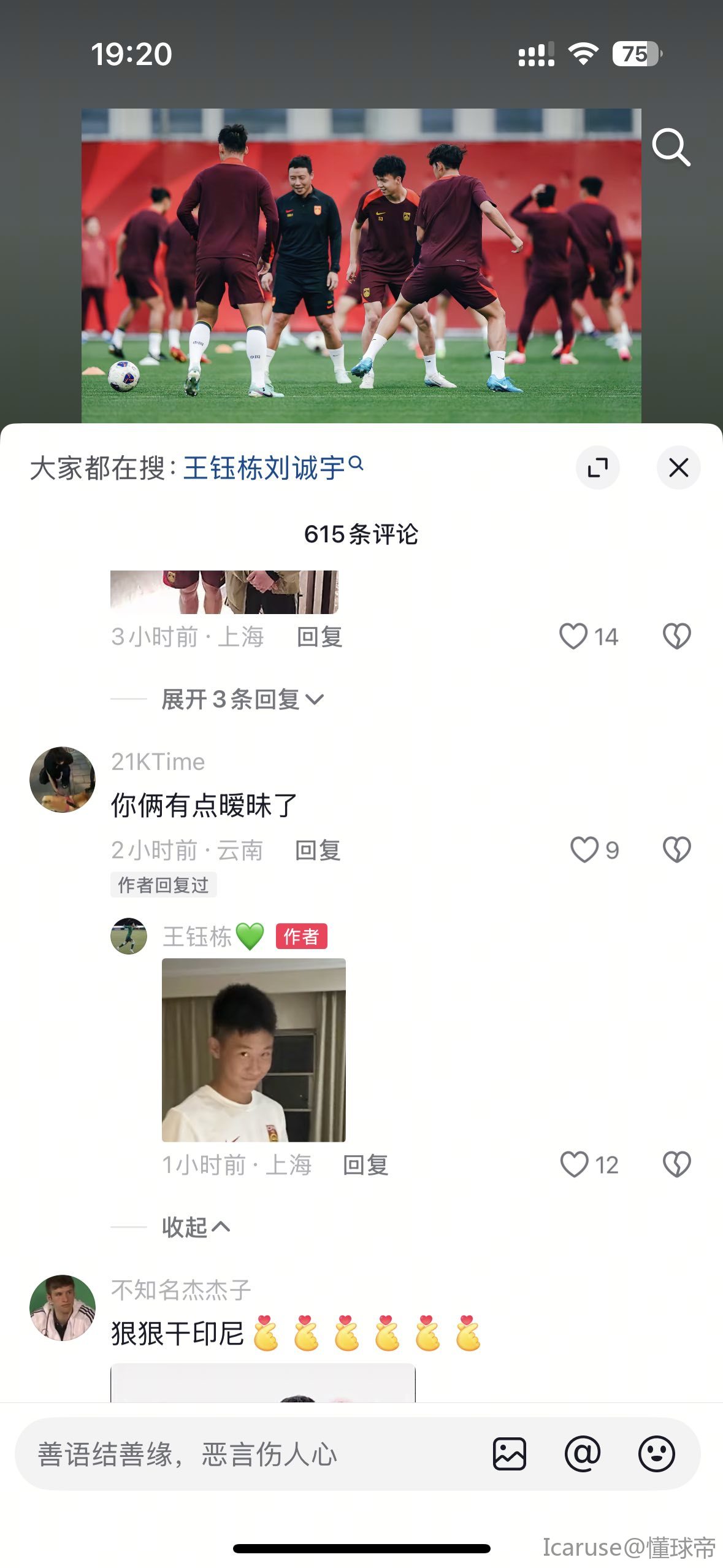Mention someone with the @ icon
This screenshot has width=723, height=1568.
[x=583, y=1454]
